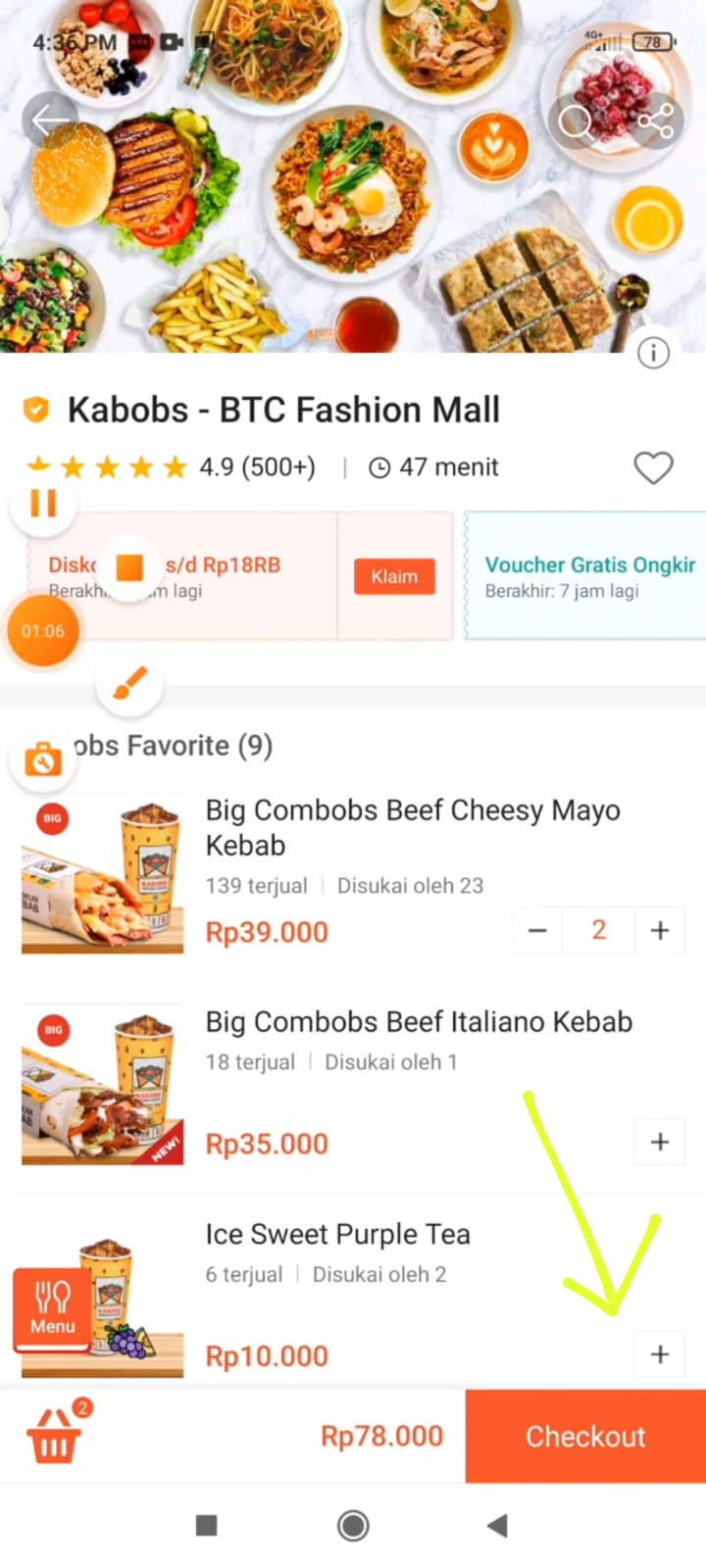Open the 4.9 (500+) rating details

click(258, 467)
